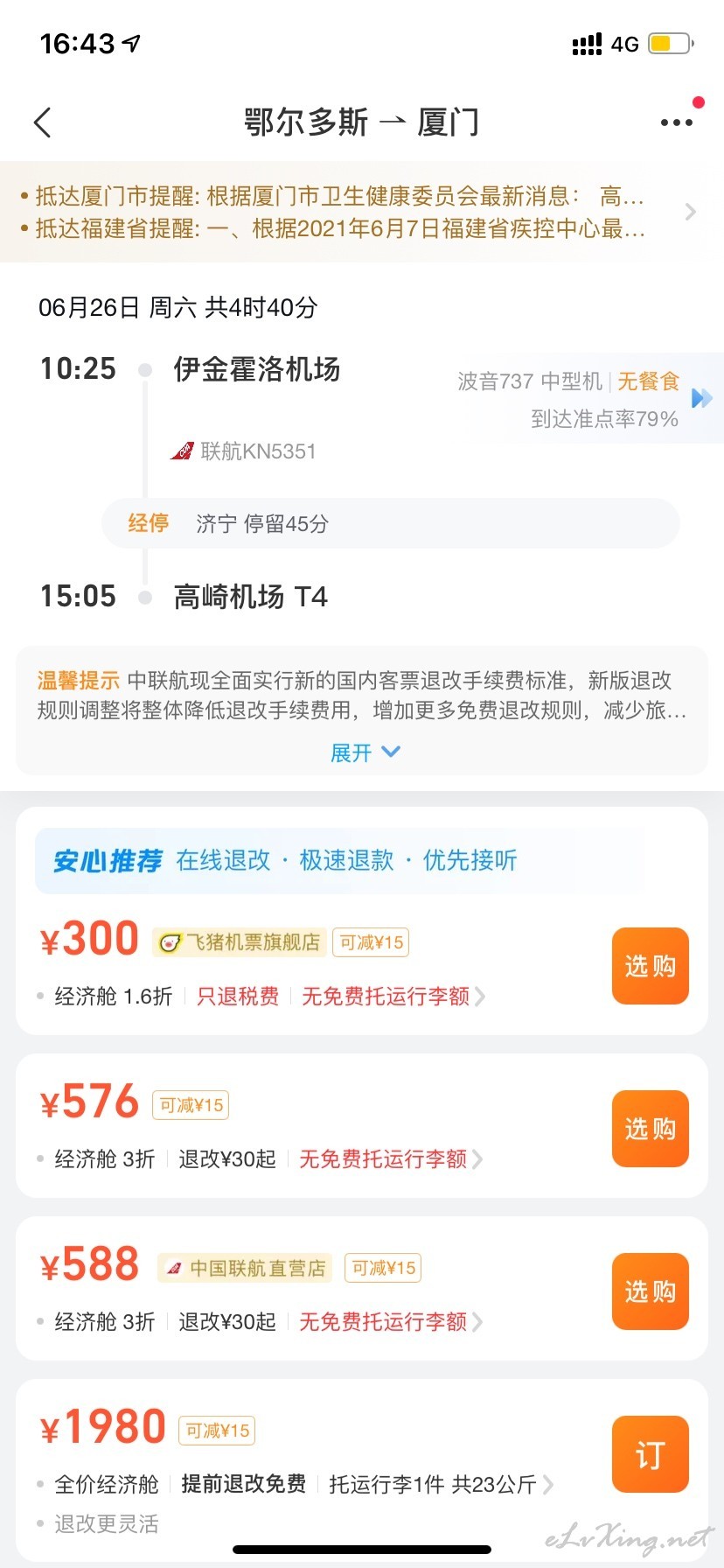The image size is (724, 1568).
Task: Go back with the top-left arrow
Action: click(42, 122)
